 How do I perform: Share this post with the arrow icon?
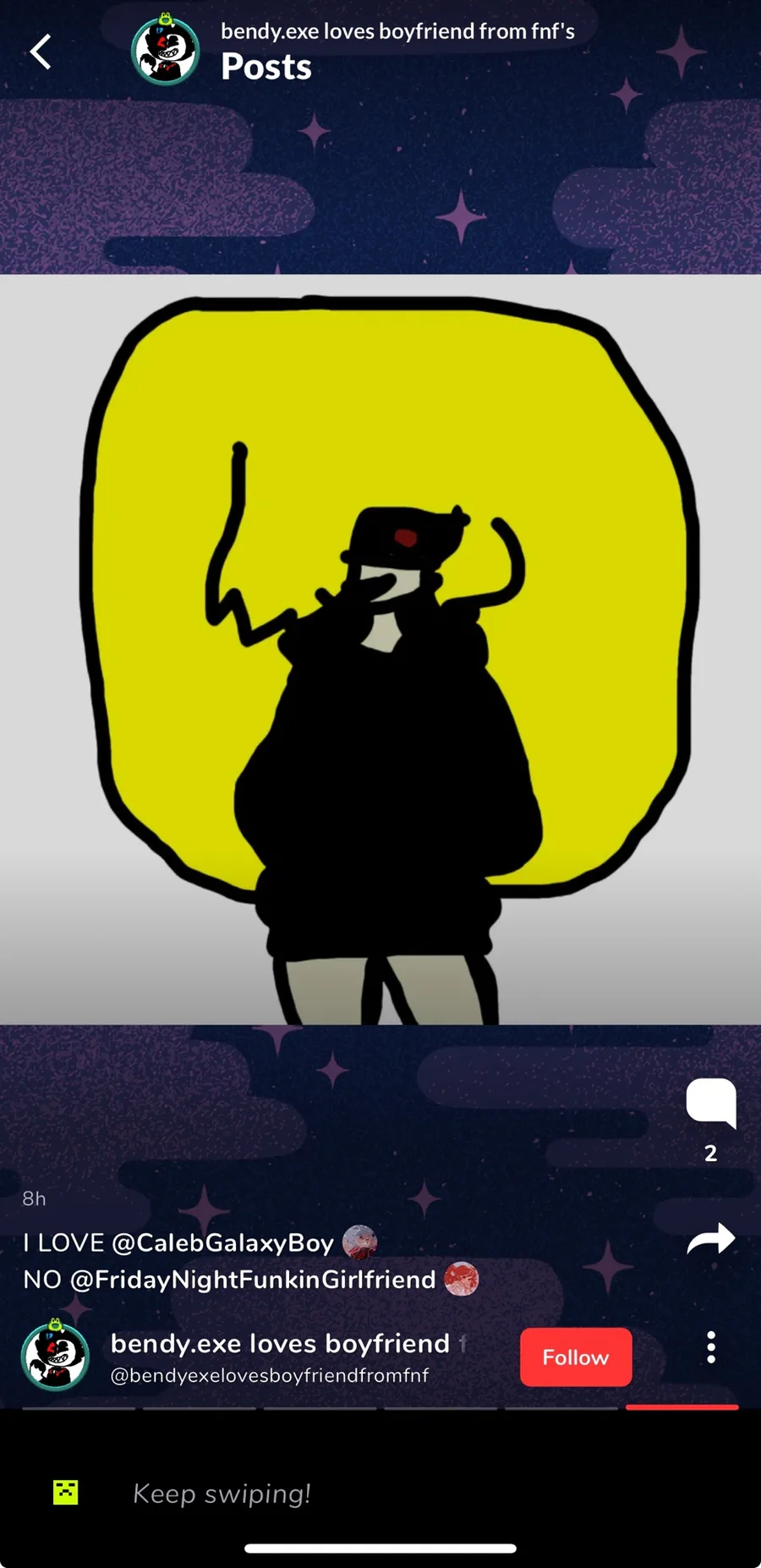[x=711, y=1239]
